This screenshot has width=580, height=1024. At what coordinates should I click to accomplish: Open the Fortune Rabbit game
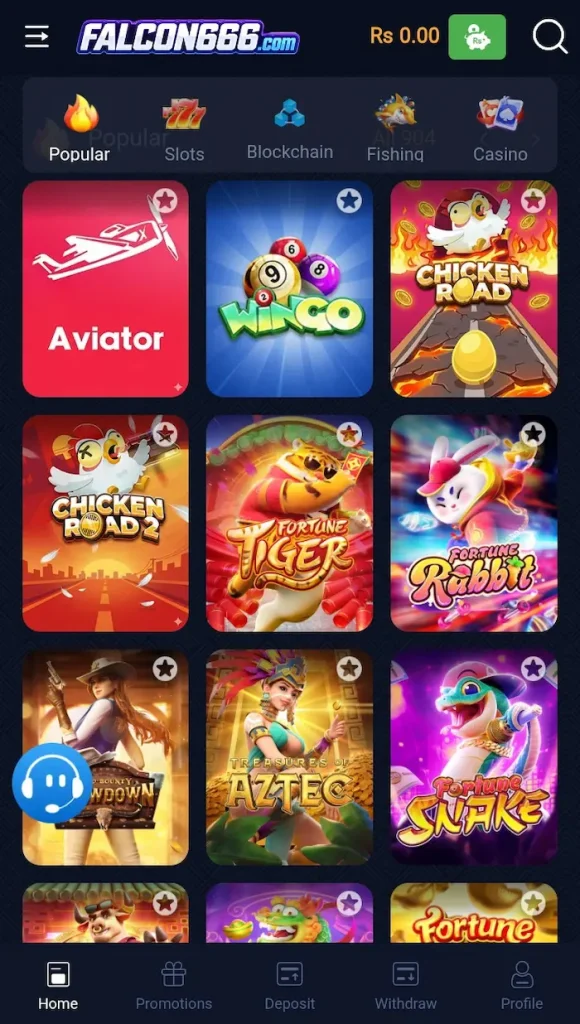474,523
